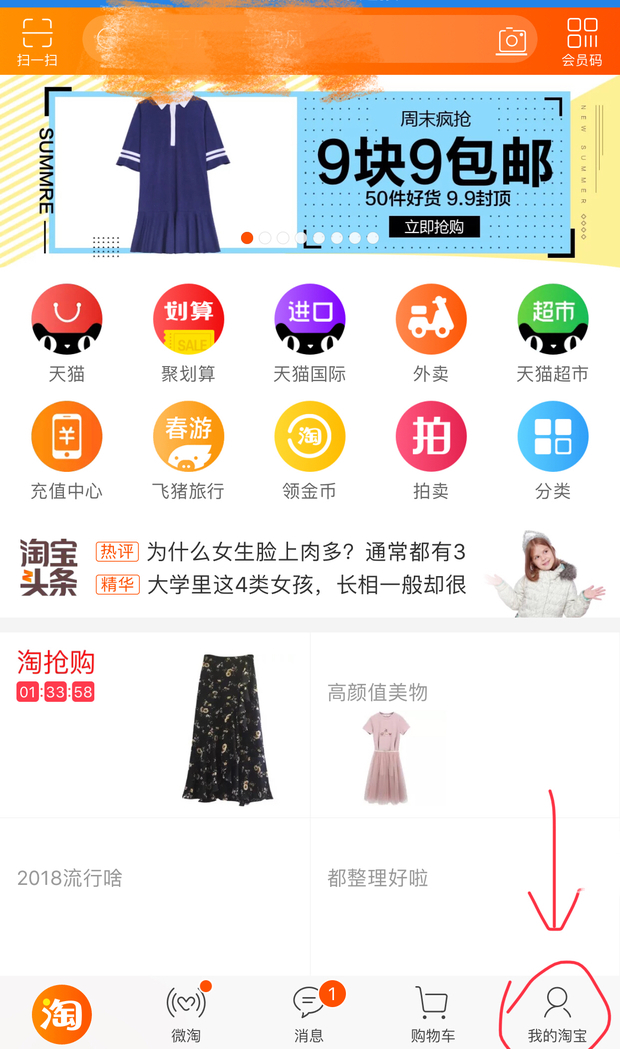
Task: Open the 淘抢购 flash sale card
Action: point(155,725)
